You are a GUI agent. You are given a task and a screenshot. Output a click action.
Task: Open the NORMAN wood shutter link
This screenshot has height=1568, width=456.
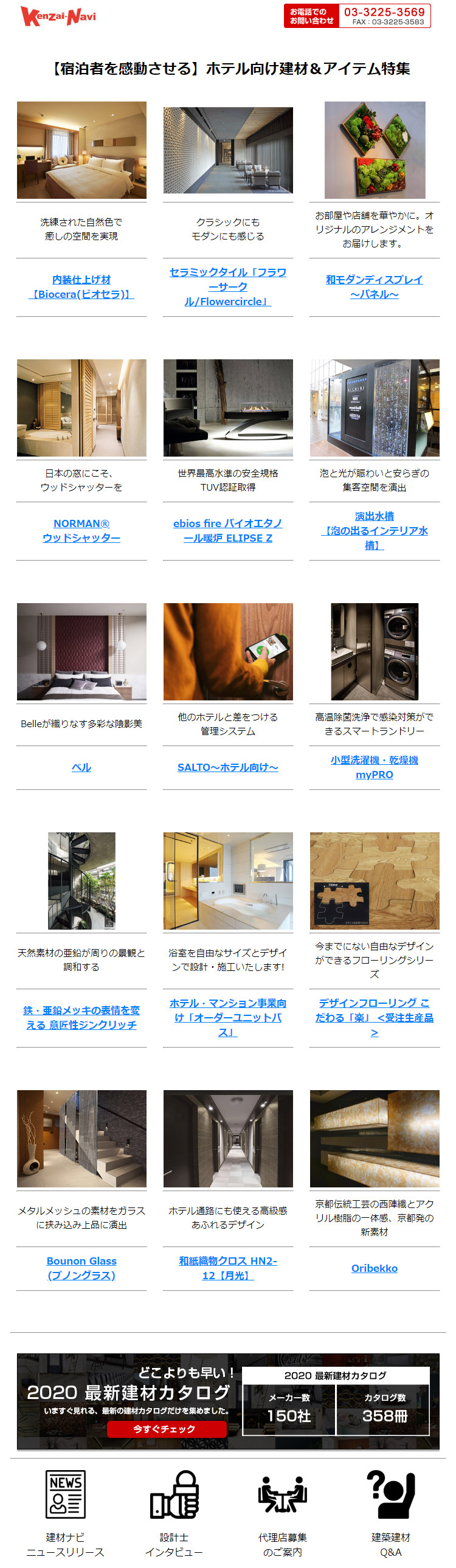pyautogui.click(x=81, y=531)
